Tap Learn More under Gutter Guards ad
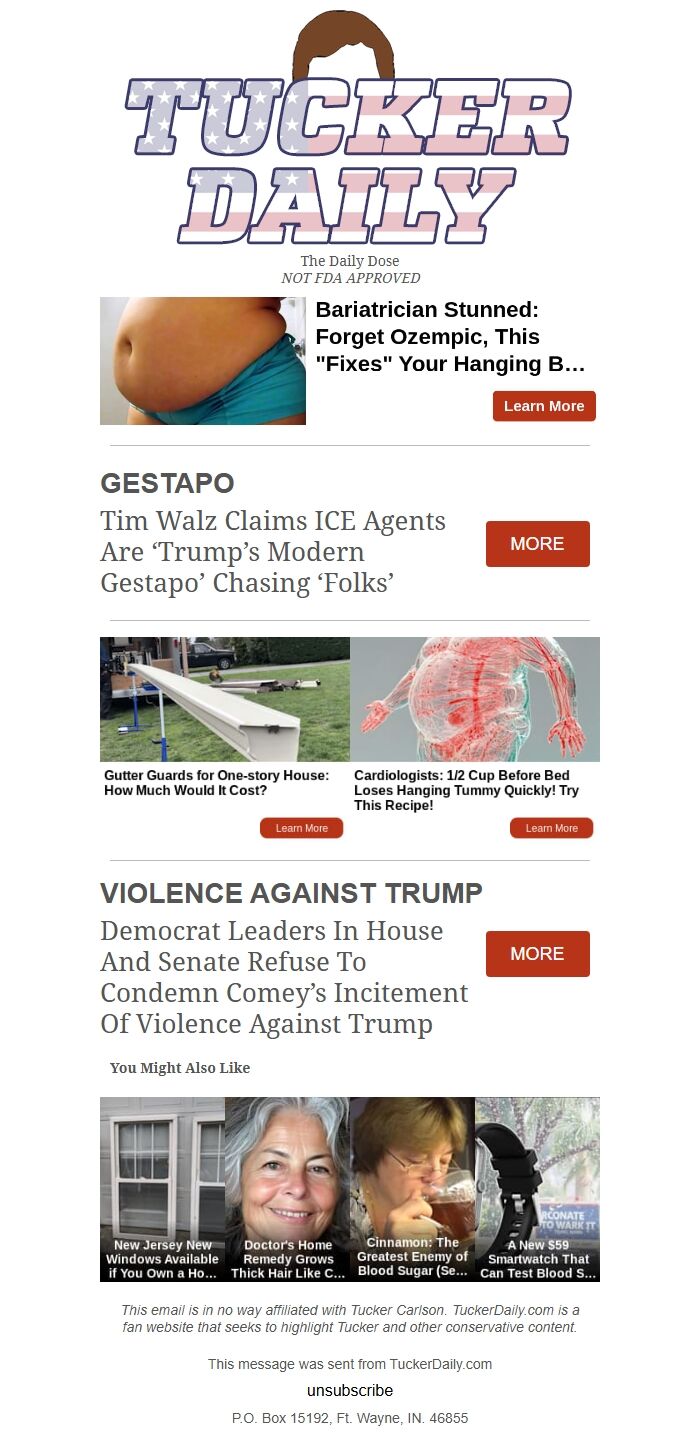Viewport: 700px width, 1442px height. [301, 828]
